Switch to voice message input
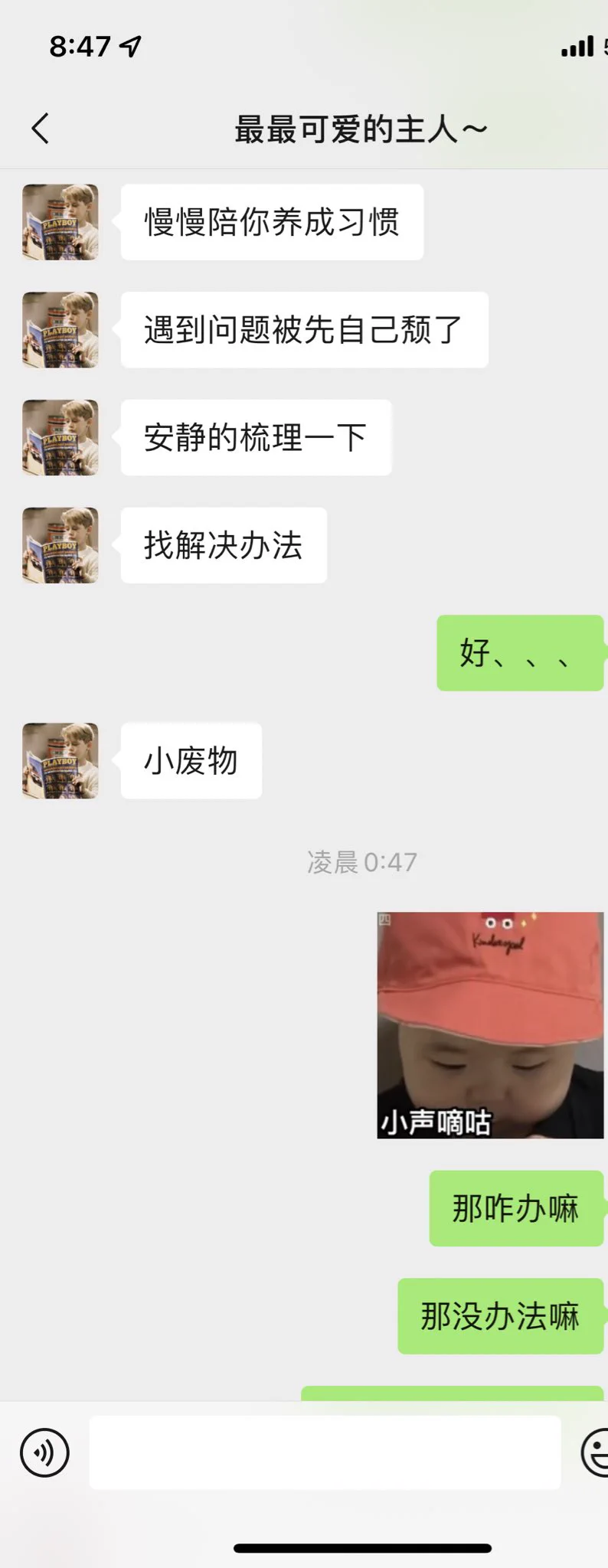Viewport: 608px width, 1568px height. click(44, 1452)
